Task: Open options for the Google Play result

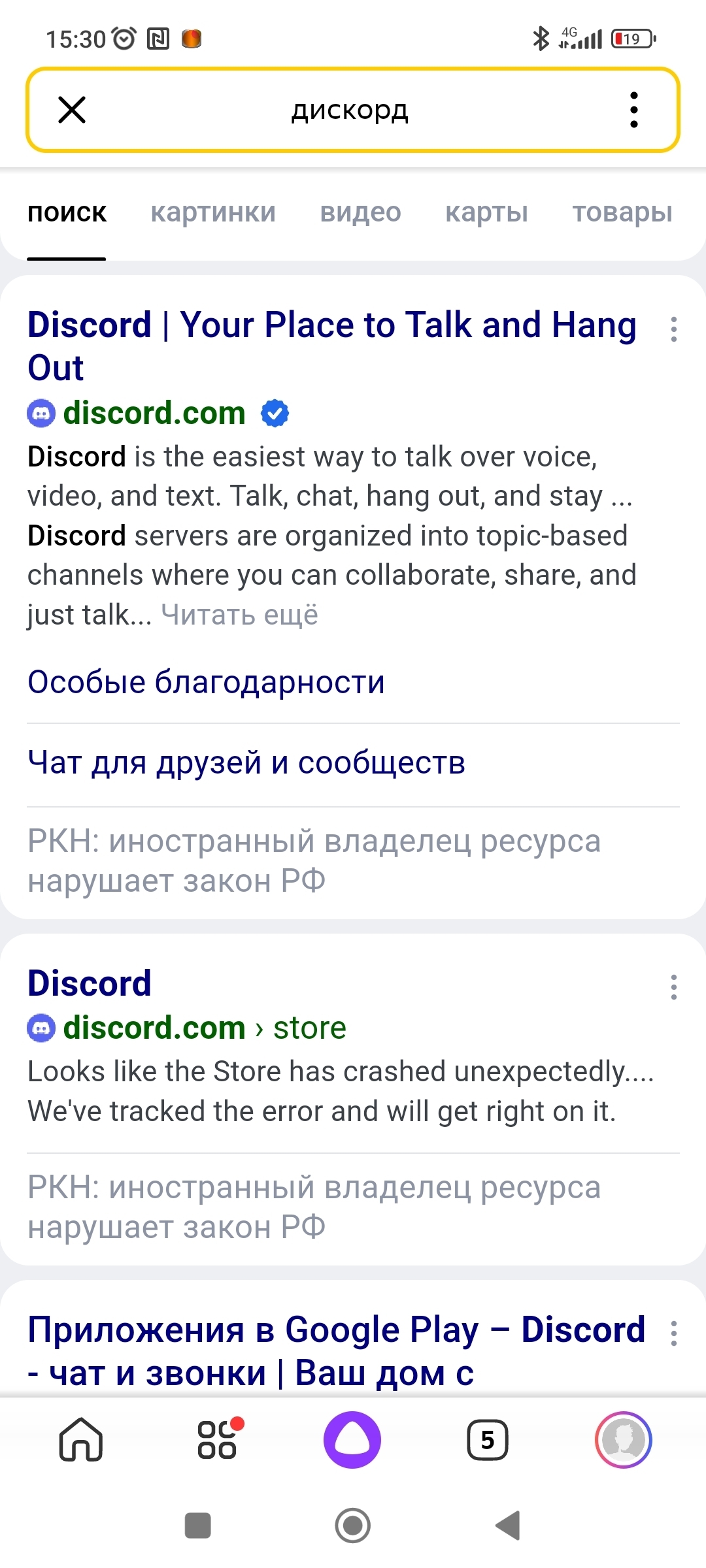Action: pos(673,1333)
